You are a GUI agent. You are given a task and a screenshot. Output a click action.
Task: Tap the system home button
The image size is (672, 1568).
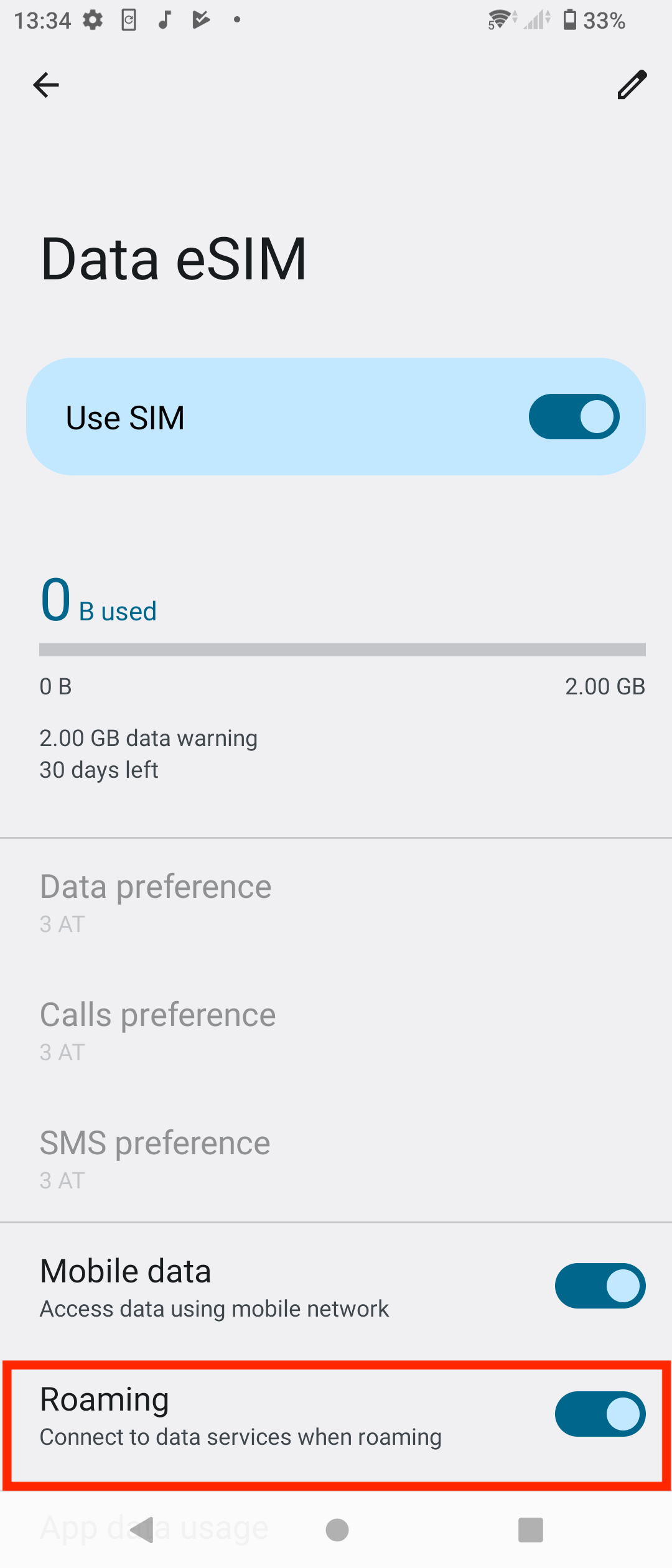(337, 1530)
